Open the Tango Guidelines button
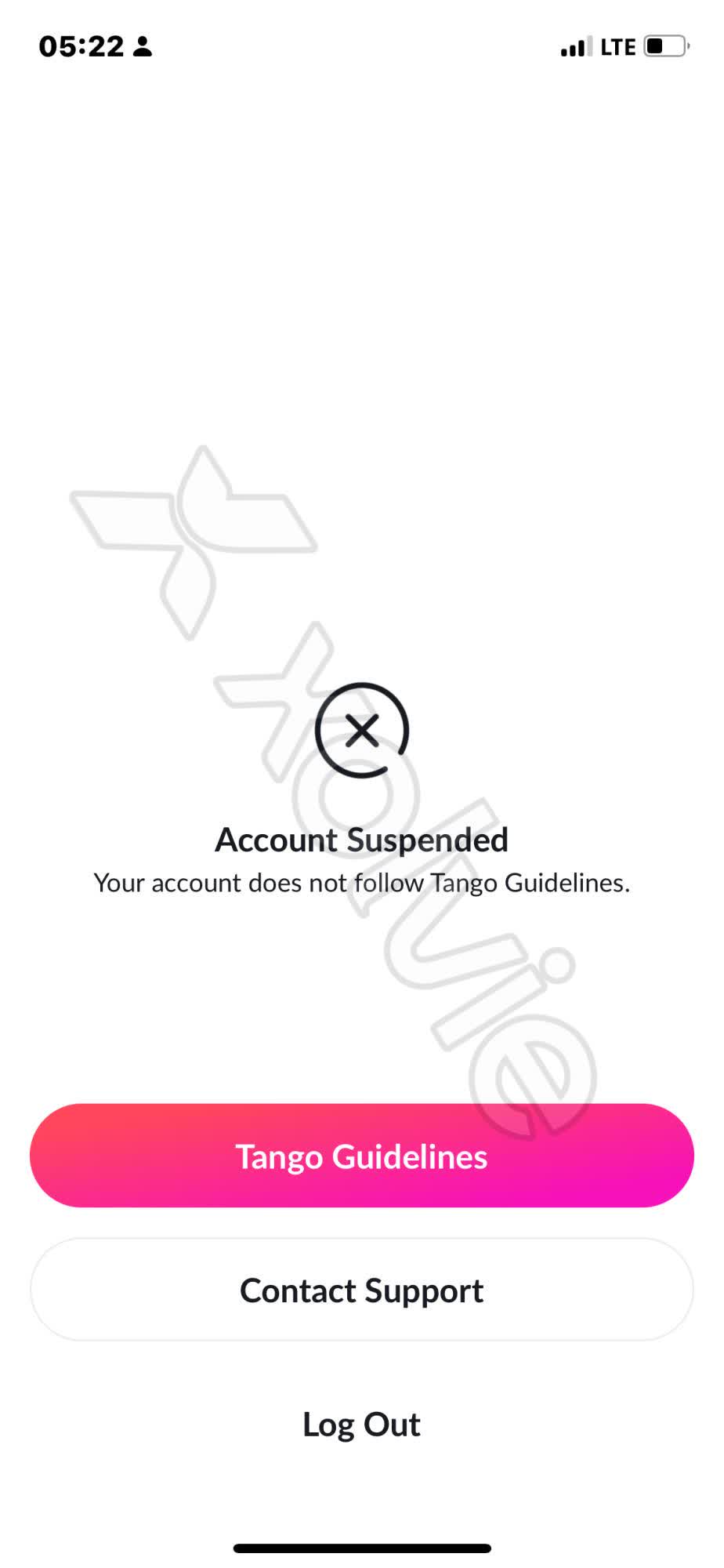This screenshot has width=724, height=1568. click(361, 1156)
